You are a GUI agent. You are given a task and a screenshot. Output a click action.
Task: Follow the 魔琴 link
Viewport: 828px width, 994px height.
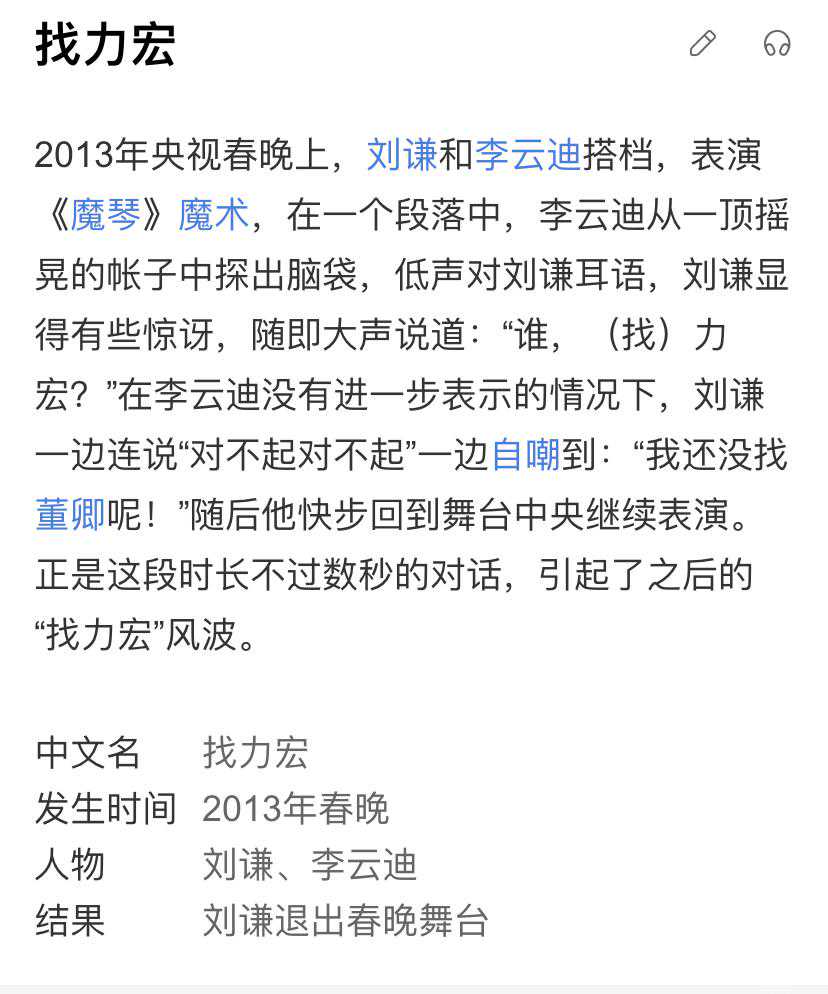[105, 215]
